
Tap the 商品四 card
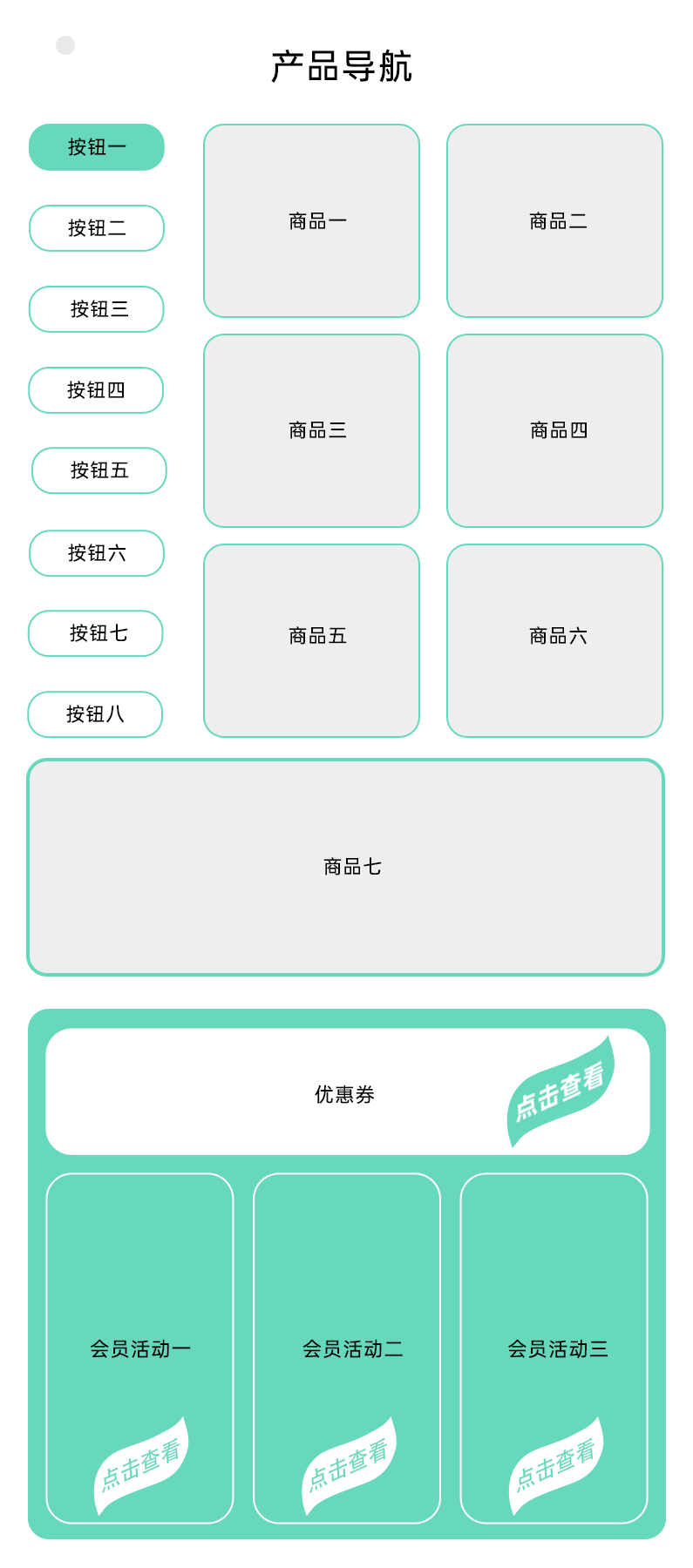coord(554,430)
